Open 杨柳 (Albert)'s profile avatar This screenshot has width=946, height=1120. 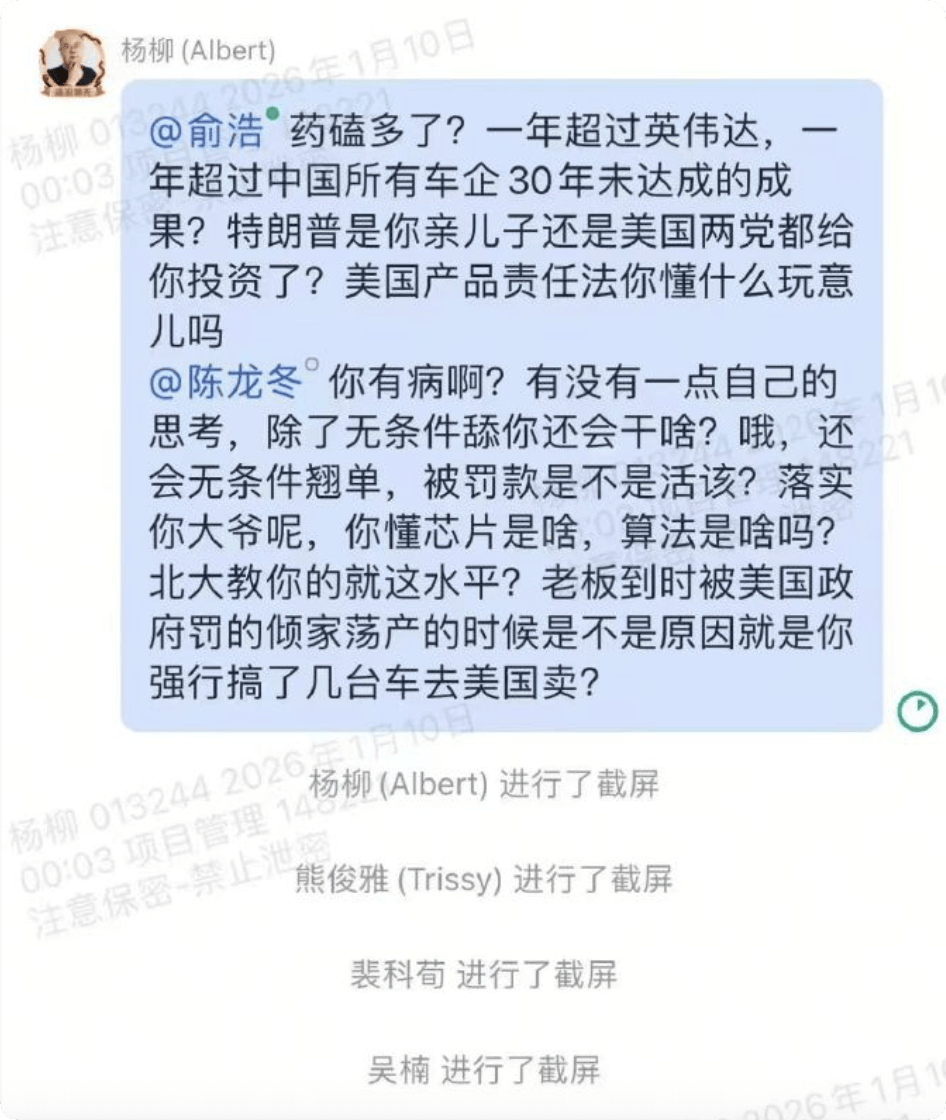click(x=72, y=63)
